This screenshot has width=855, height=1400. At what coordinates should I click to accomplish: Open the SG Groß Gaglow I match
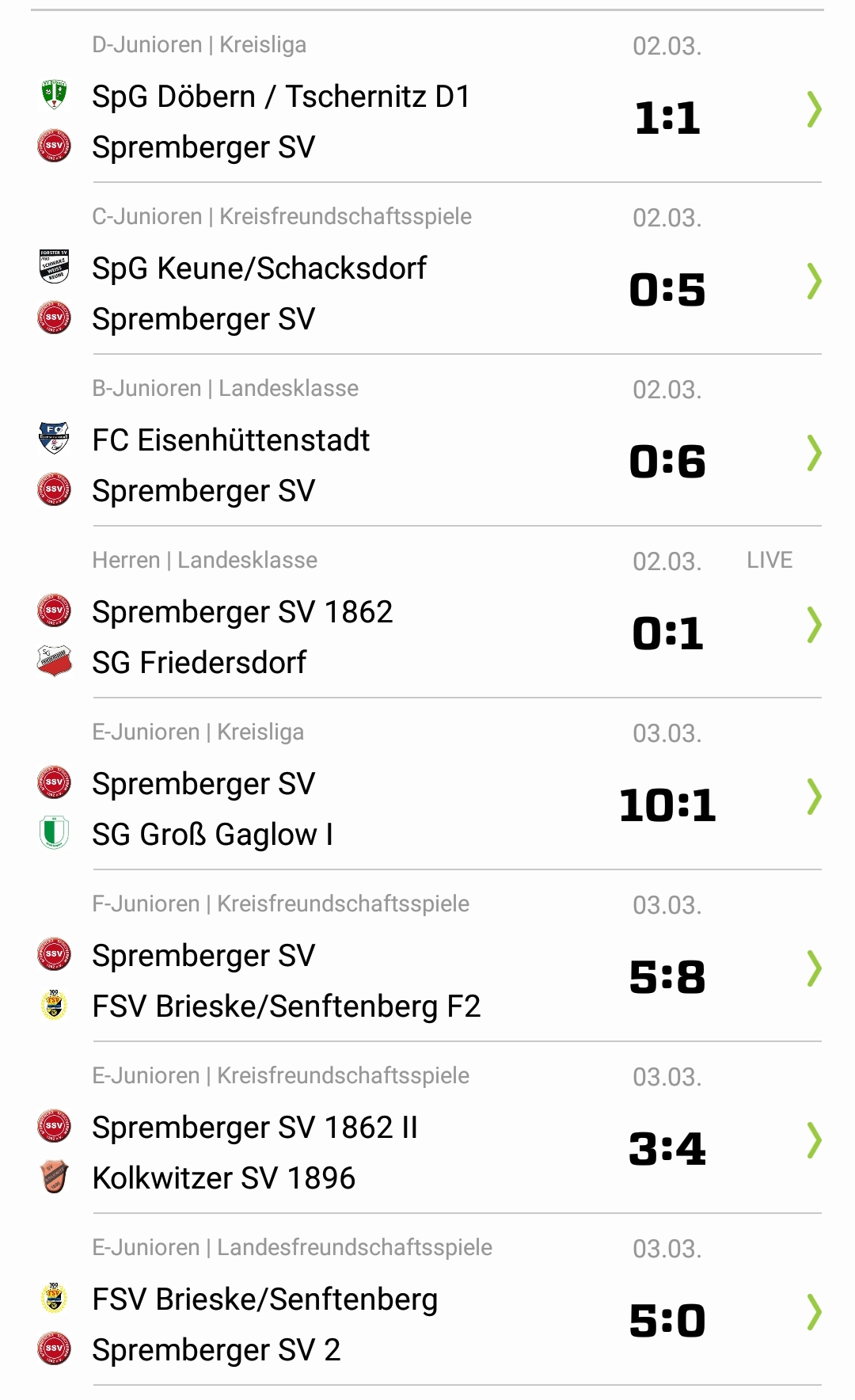427,784
